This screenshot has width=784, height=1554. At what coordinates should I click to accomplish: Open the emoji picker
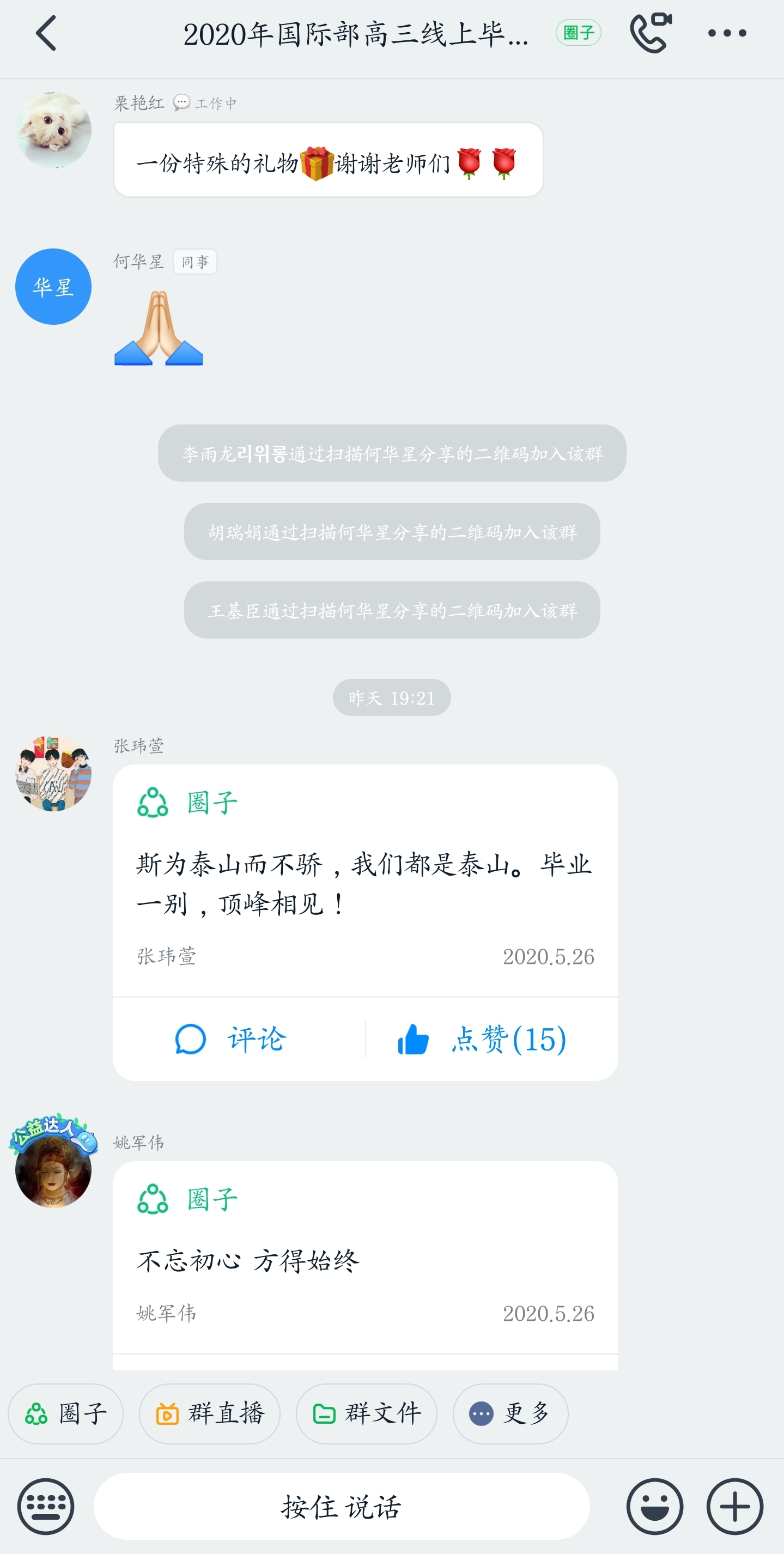pos(654,1507)
